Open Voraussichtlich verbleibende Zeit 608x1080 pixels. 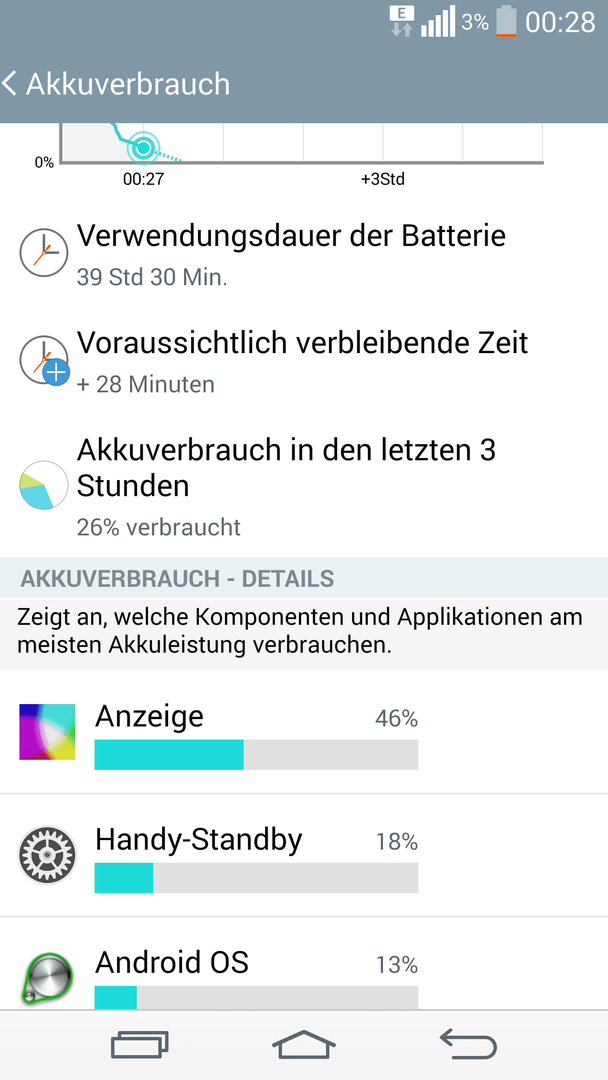coord(304,360)
